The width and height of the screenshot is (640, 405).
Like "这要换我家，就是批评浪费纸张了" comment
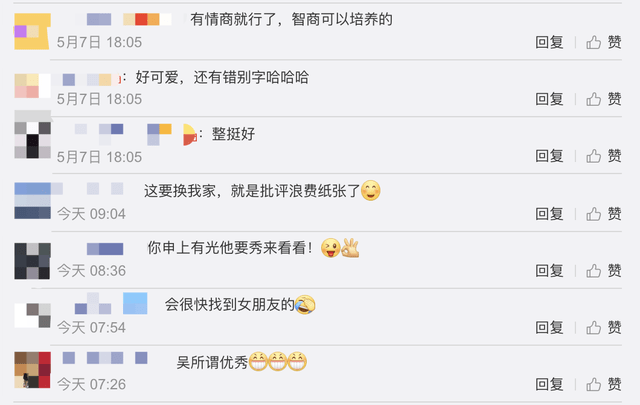tap(604, 213)
